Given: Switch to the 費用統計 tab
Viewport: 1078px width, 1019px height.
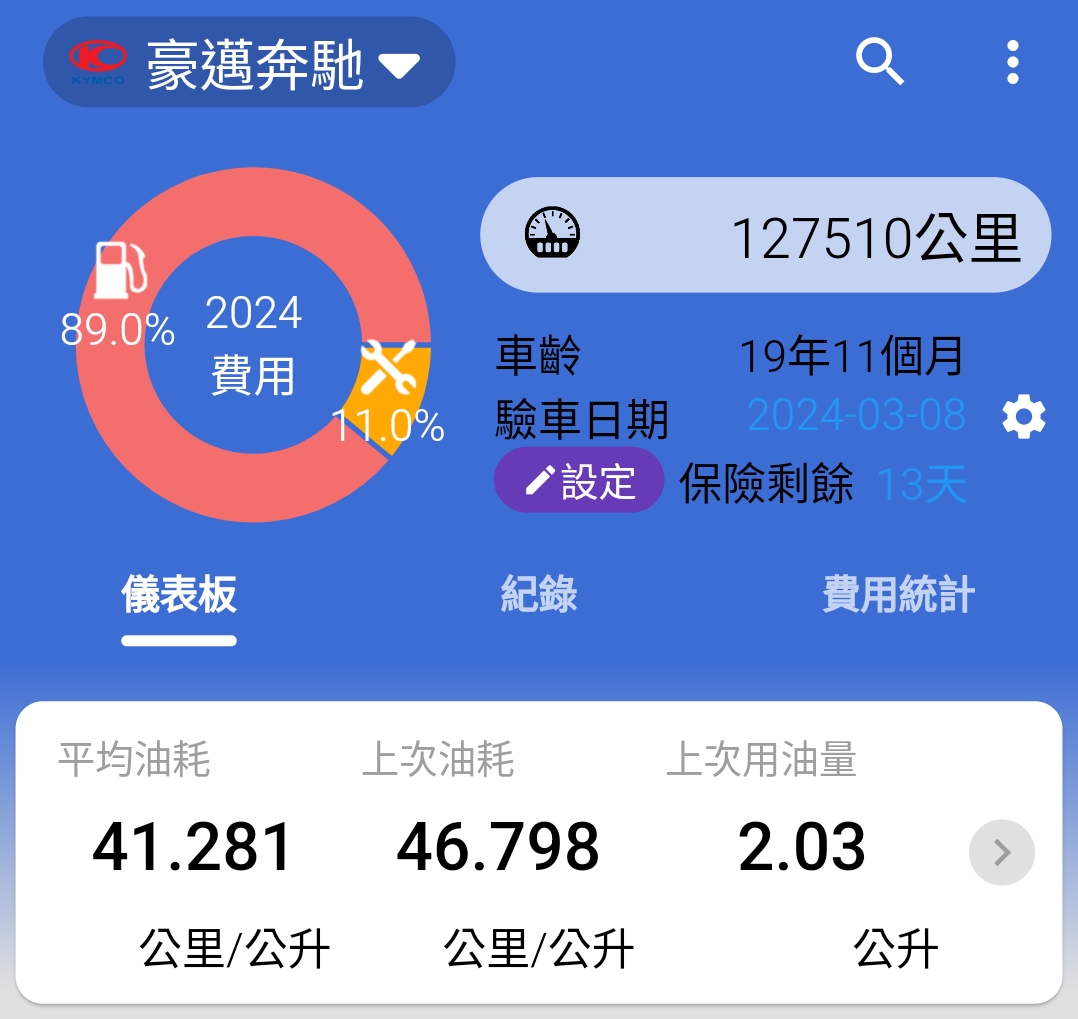Looking at the screenshot, I should click(897, 596).
